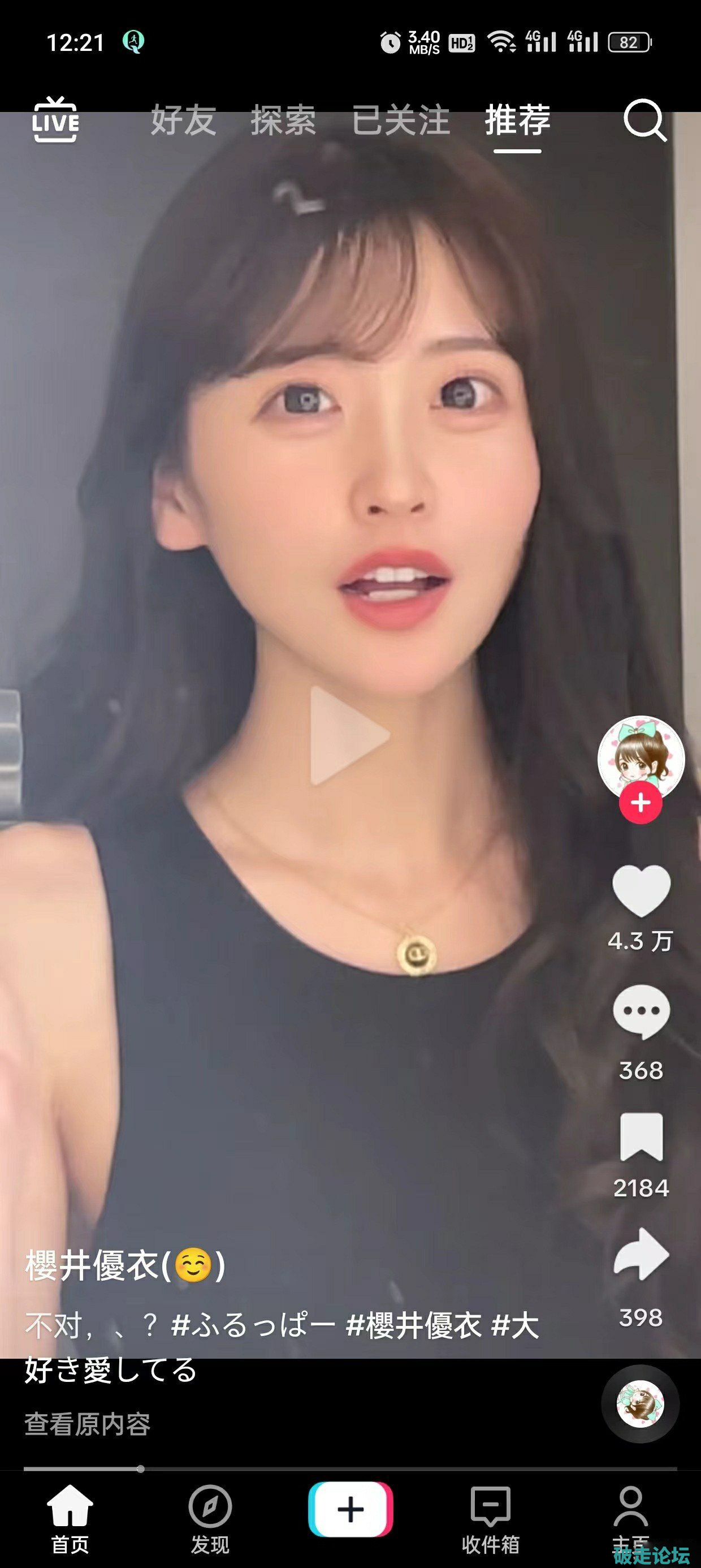Viewport: 701px width, 1568px height.
Task: Open the #ふるっぱー hashtag
Action: point(253,1327)
